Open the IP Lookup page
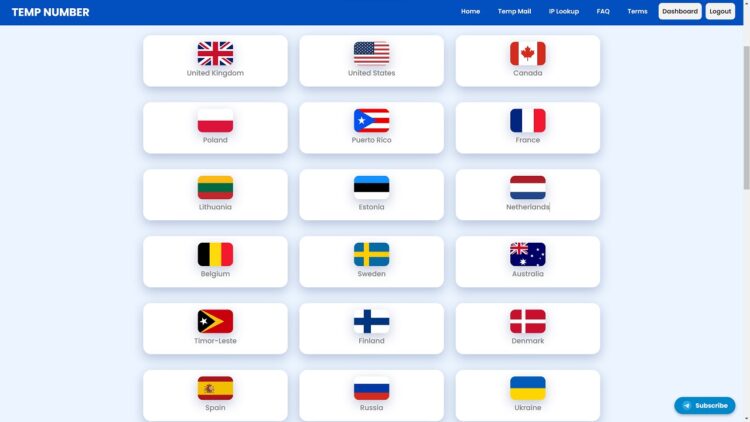 564,12
